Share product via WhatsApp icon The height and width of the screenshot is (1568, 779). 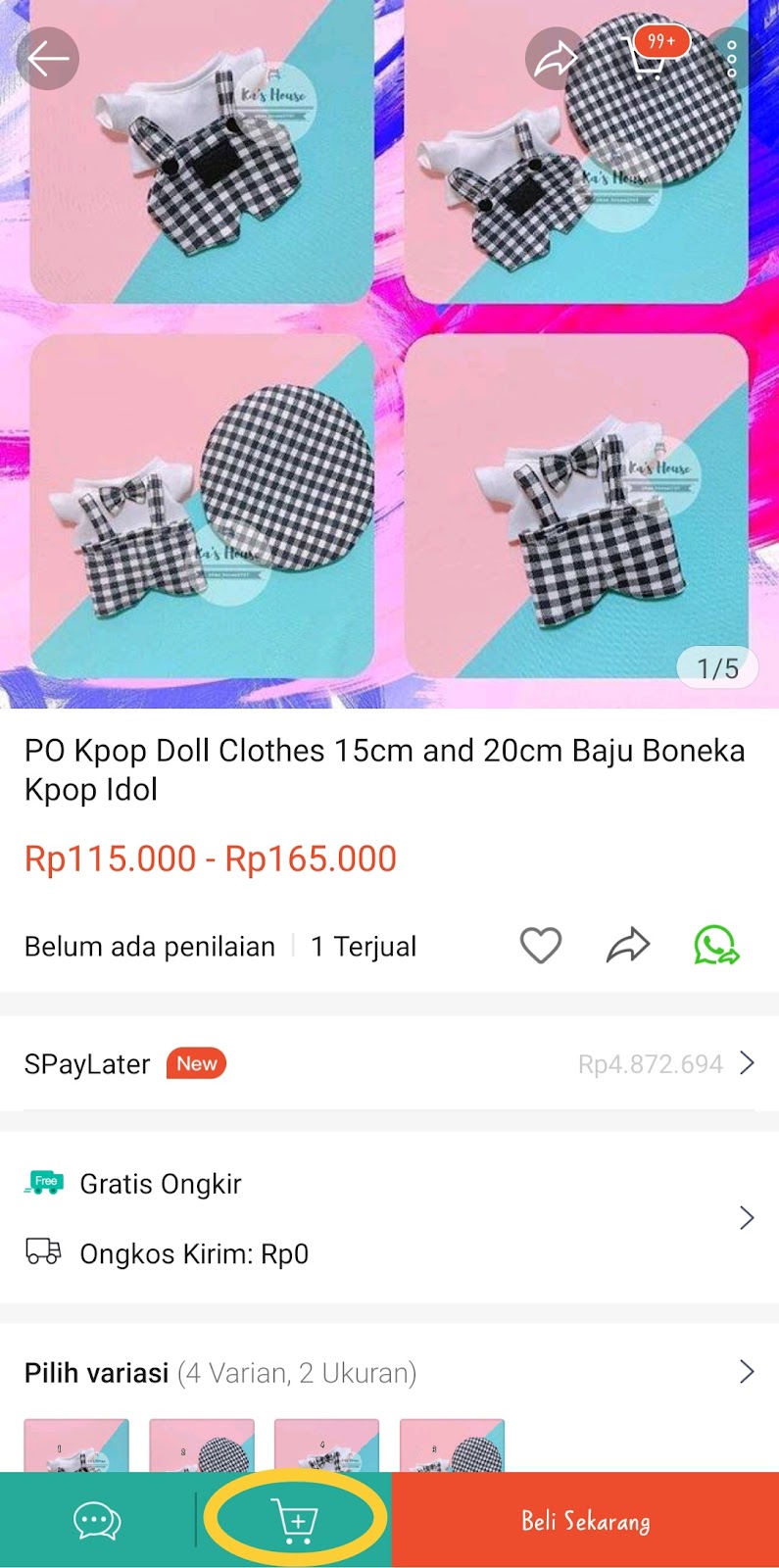716,946
